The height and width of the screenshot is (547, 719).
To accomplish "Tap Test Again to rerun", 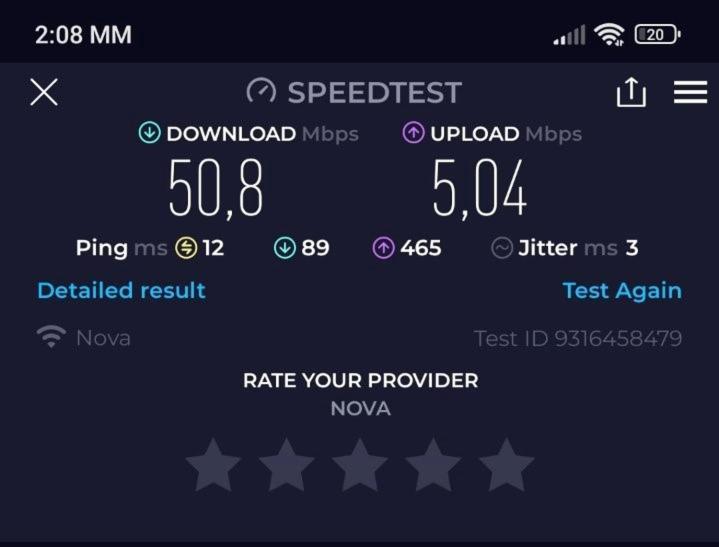I will [621, 291].
